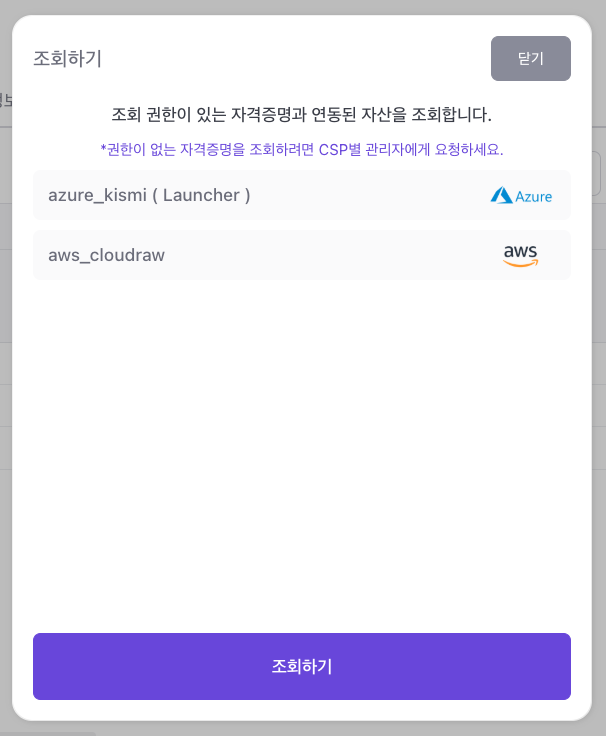The width and height of the screenshot is (606, 736).
Task: Select the azure_kismi ( Launcher ) credential
Action: click(x=301, y=195)
